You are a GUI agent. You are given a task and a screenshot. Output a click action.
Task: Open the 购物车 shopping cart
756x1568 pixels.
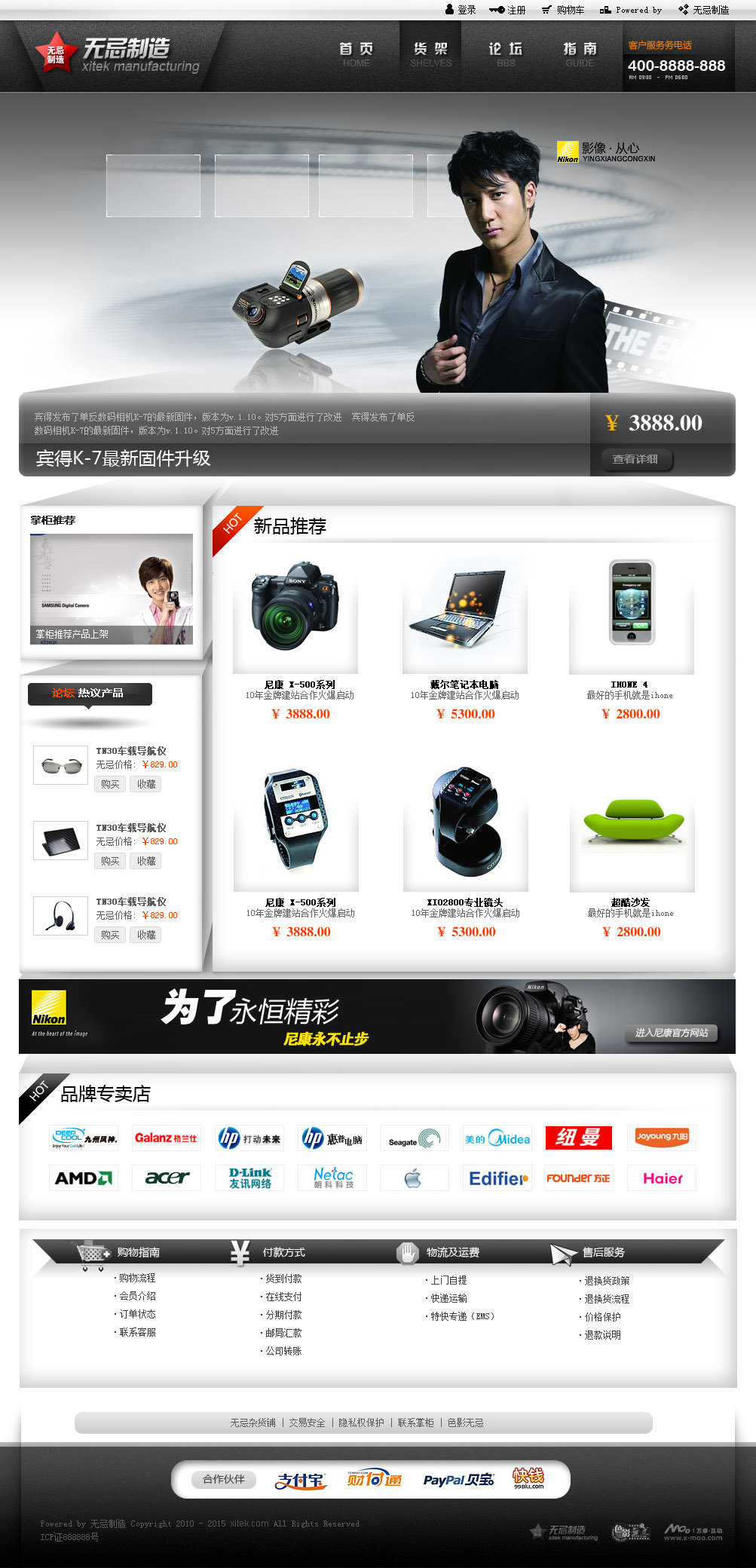564,10
